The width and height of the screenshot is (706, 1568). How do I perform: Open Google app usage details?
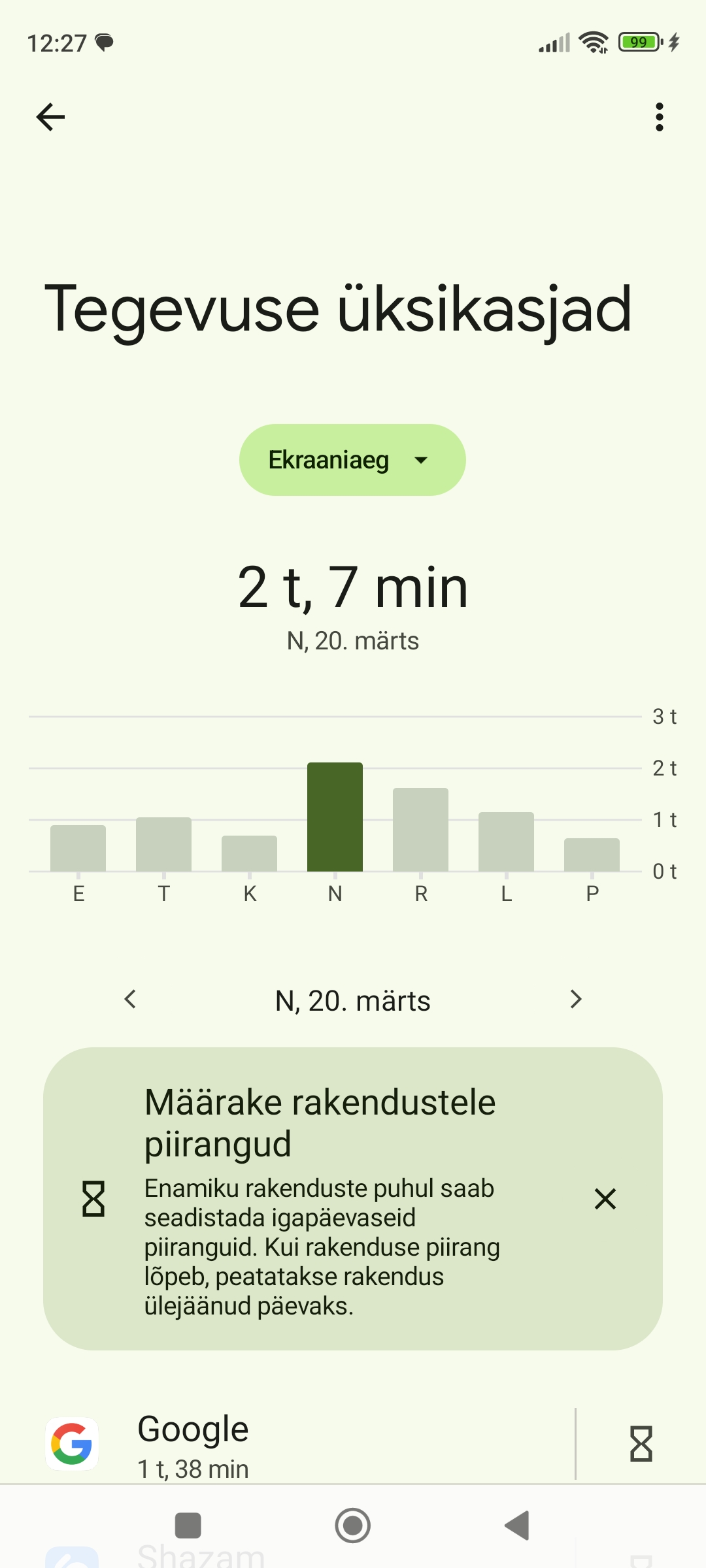(307, 1445)
